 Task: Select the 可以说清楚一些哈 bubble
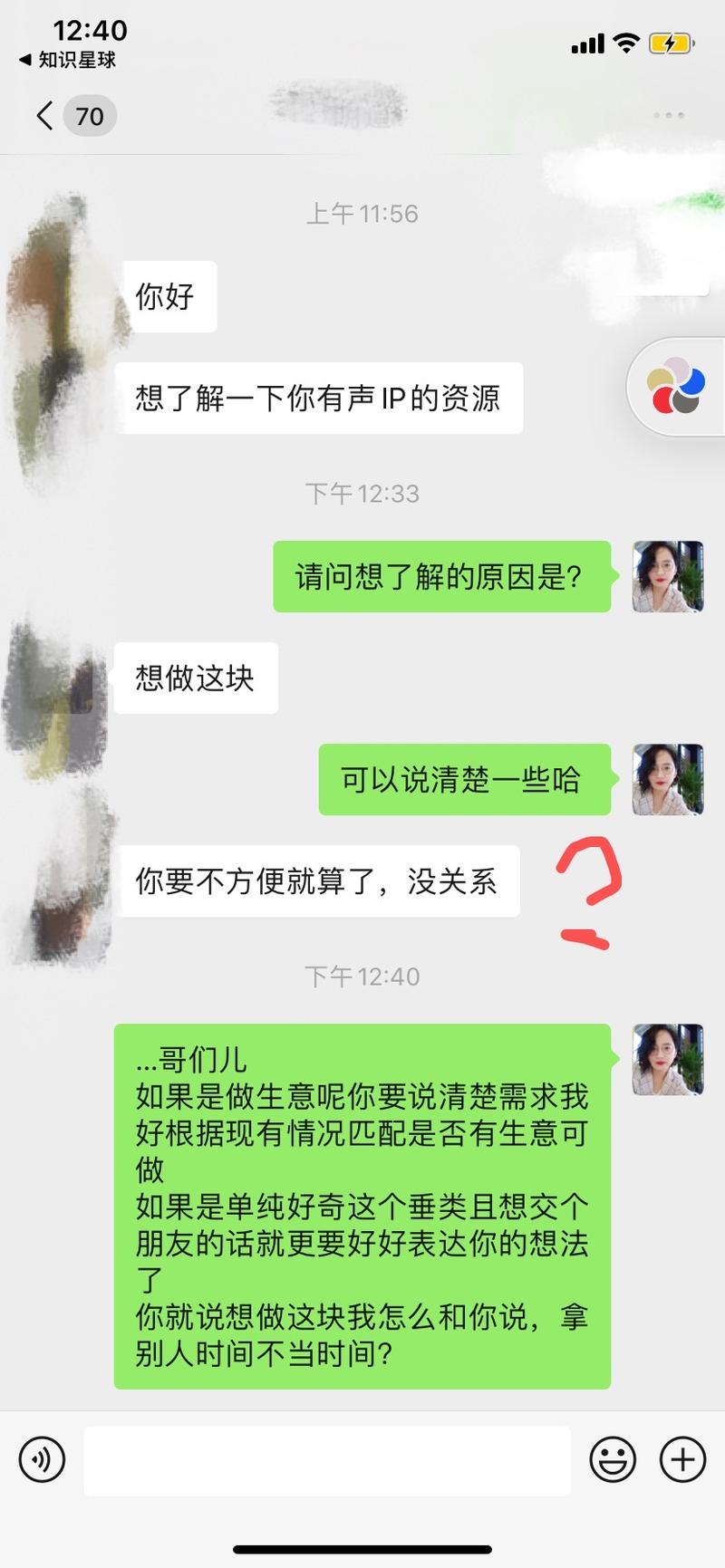(x=464, y=779)
